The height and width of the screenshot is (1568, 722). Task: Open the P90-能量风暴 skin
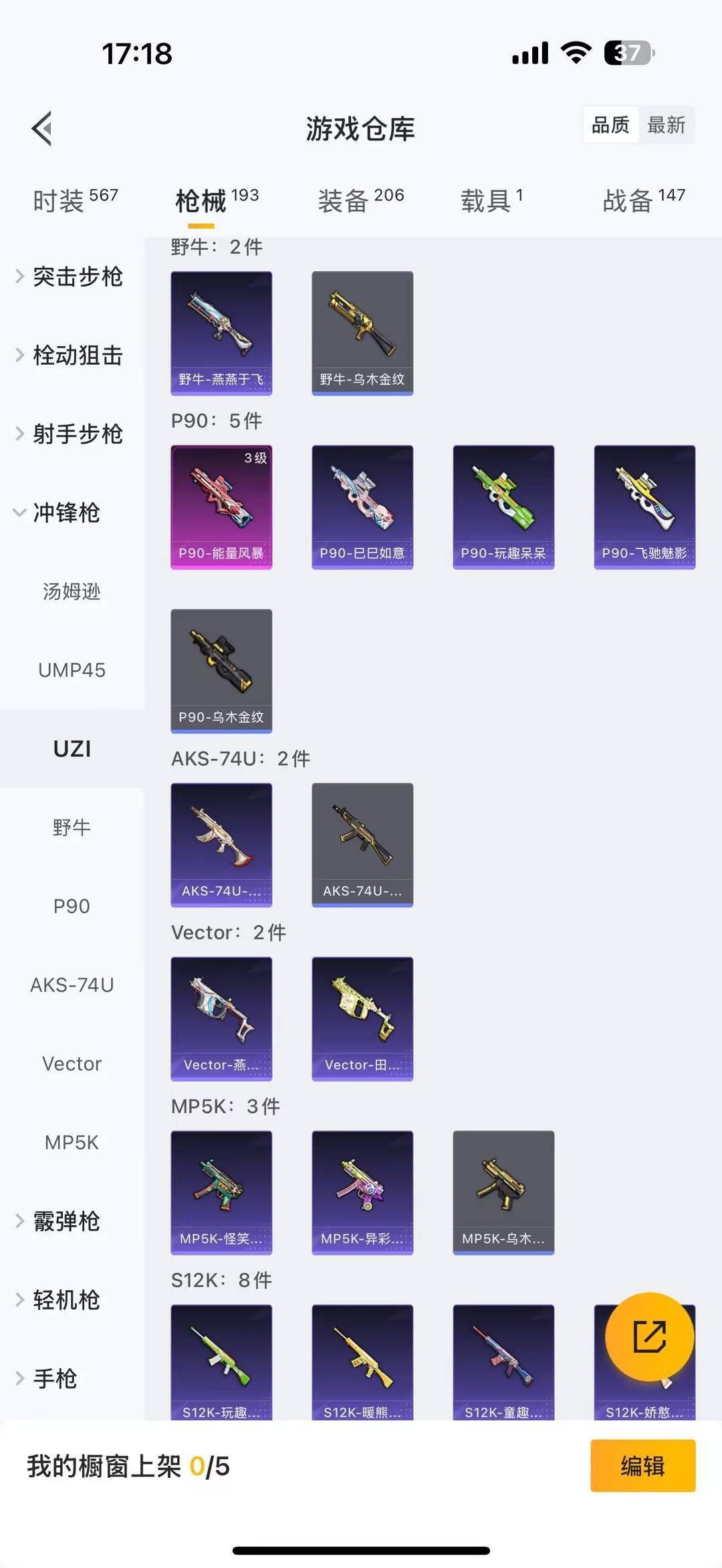pos(221,506)
